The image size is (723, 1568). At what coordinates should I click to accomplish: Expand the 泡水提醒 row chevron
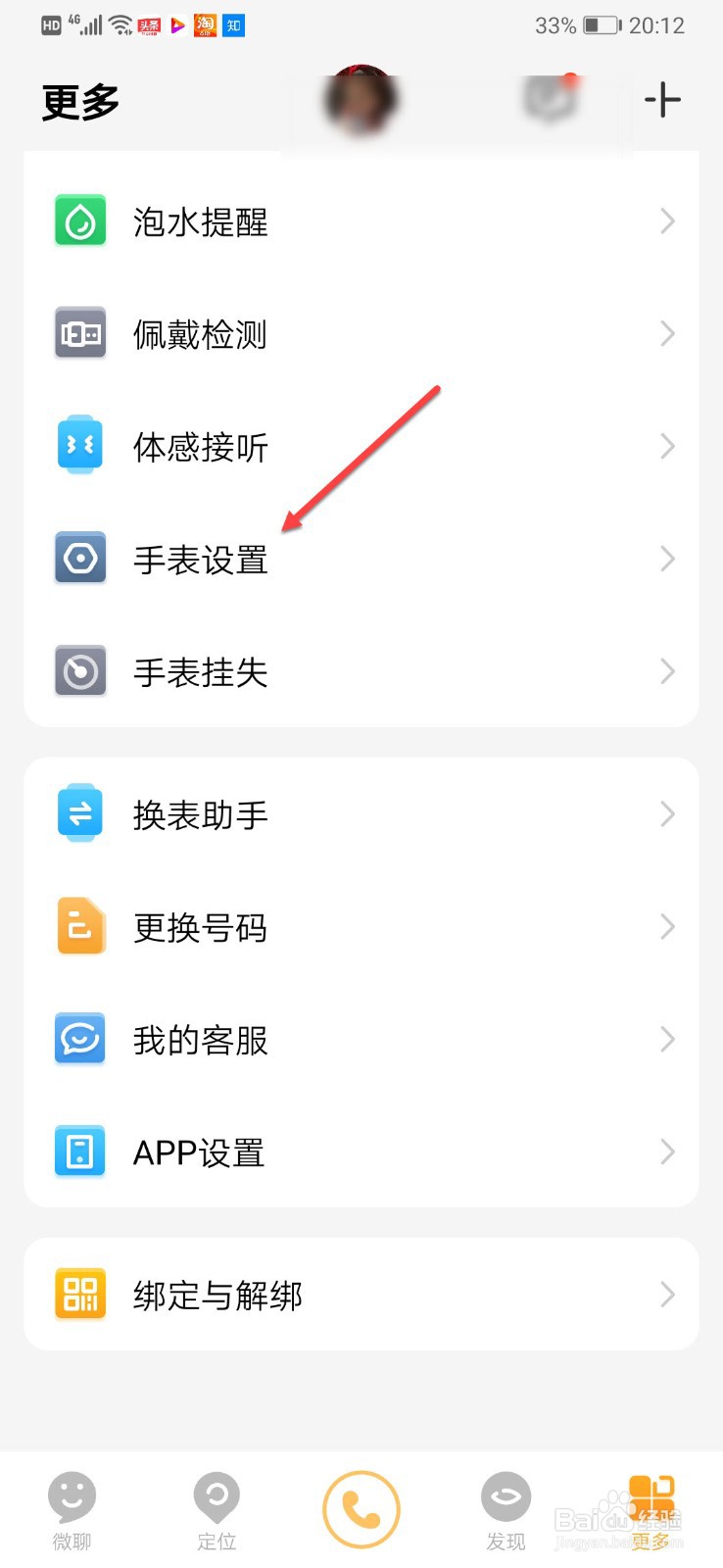(x=667, y=221)
